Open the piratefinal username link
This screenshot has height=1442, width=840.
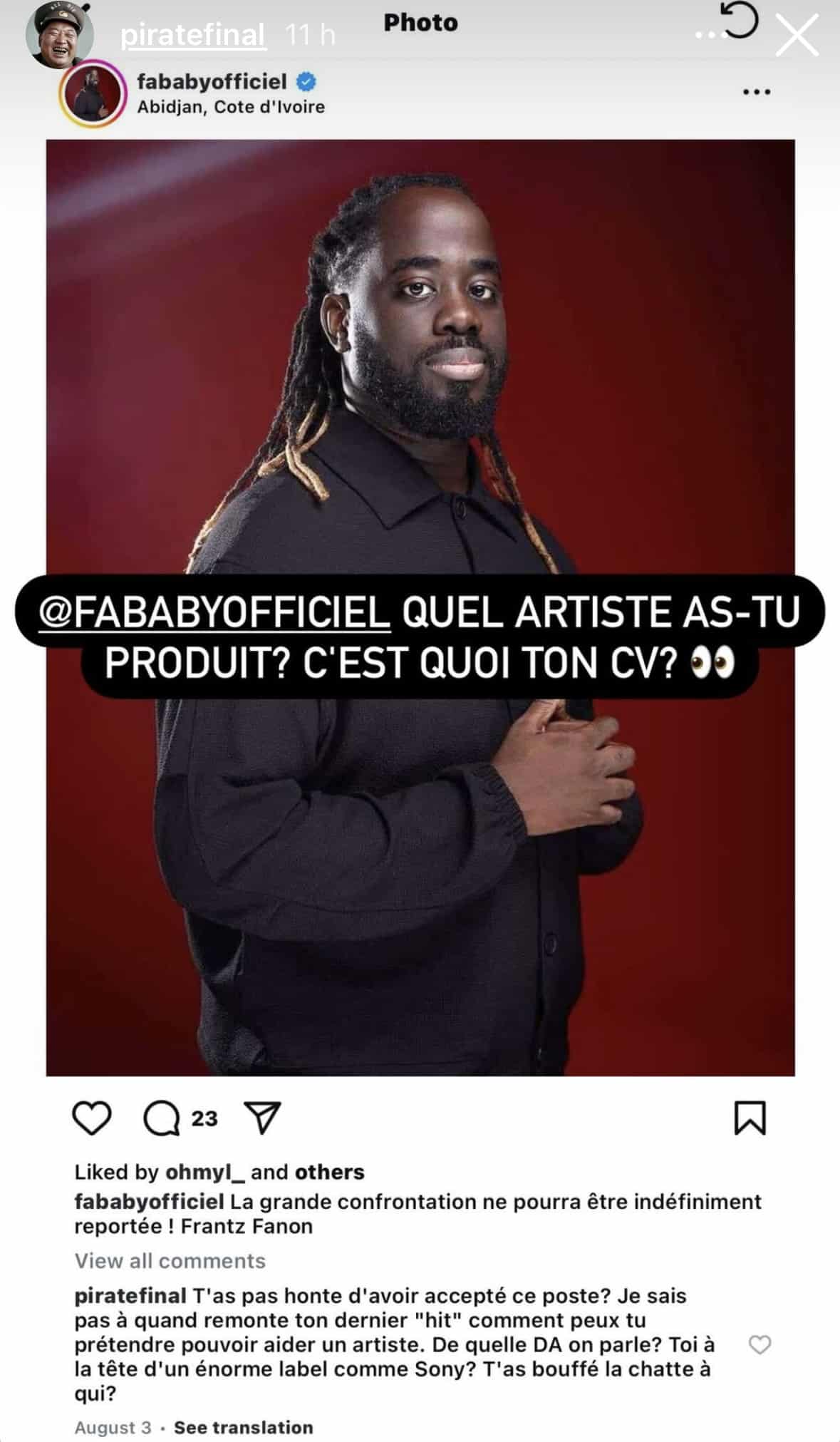(193, 35)
